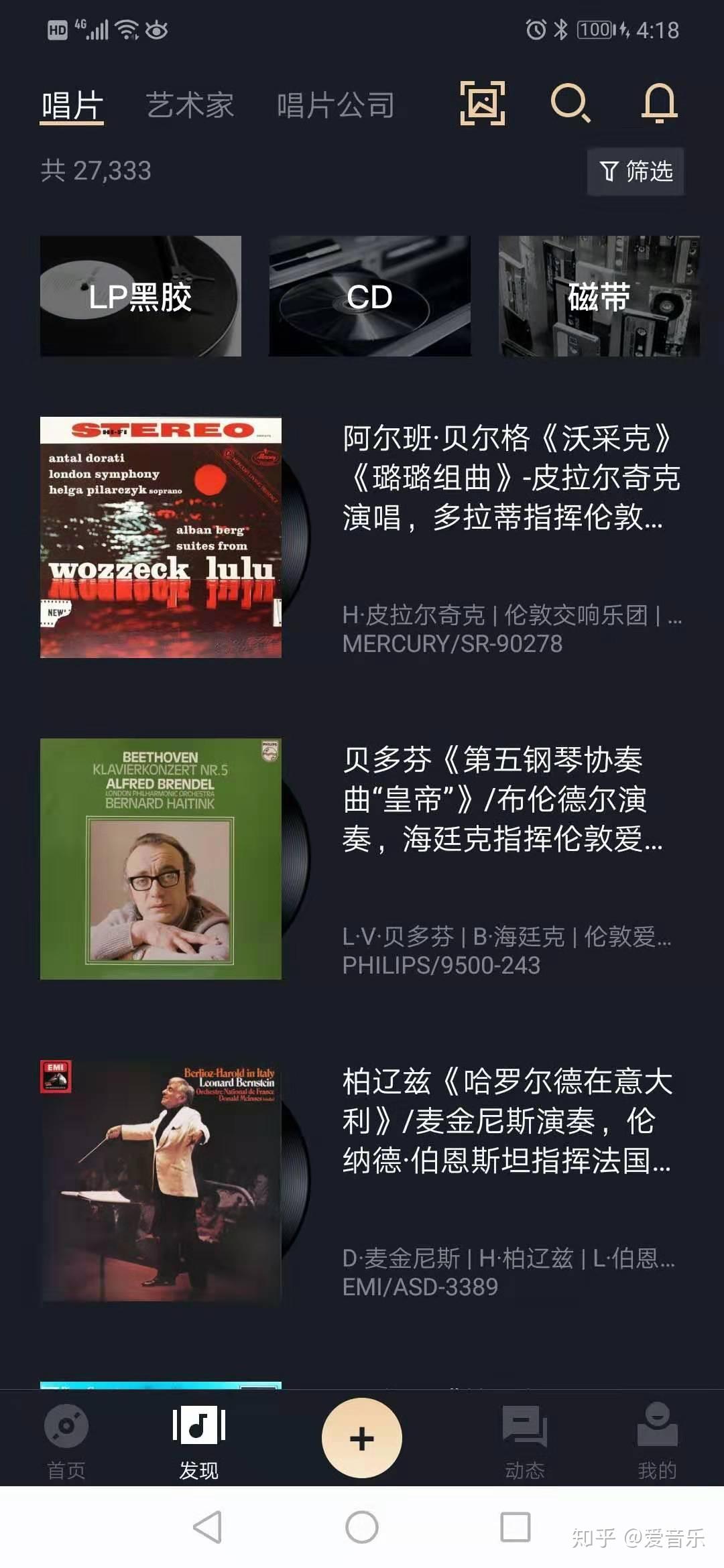Image resolution: width=724 pixels, height=1568 pixels.
Task: Switch to the 唱片公司 tab
Action: point(336,105)
